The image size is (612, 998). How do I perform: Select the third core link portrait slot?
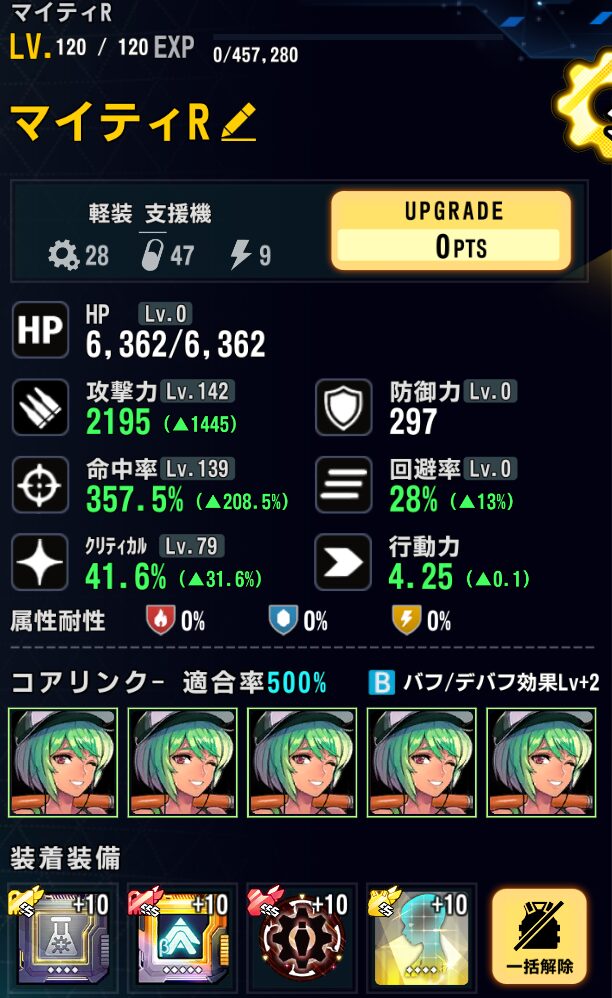click(x=304, y=762)
